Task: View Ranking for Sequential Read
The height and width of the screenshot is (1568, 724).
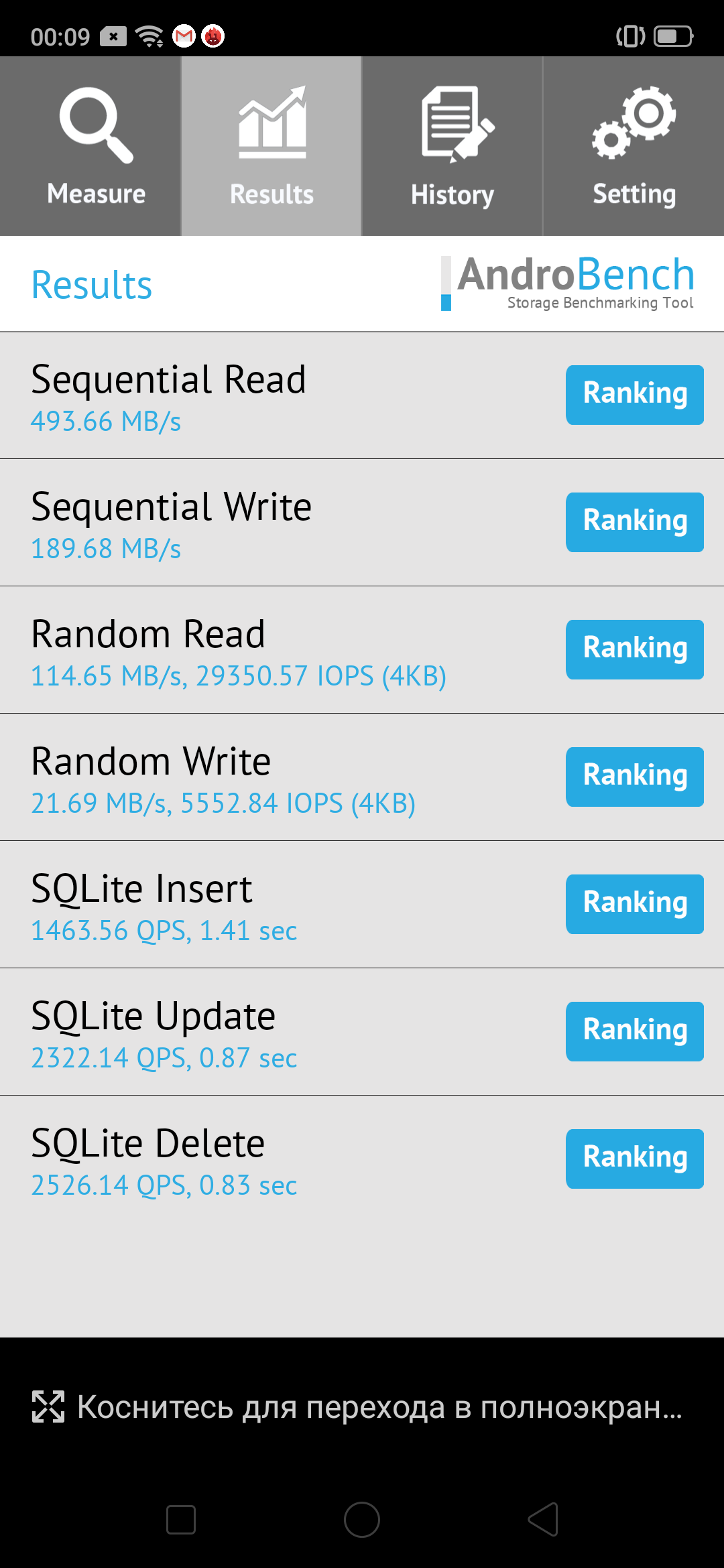Action: (x=635, y=395)
